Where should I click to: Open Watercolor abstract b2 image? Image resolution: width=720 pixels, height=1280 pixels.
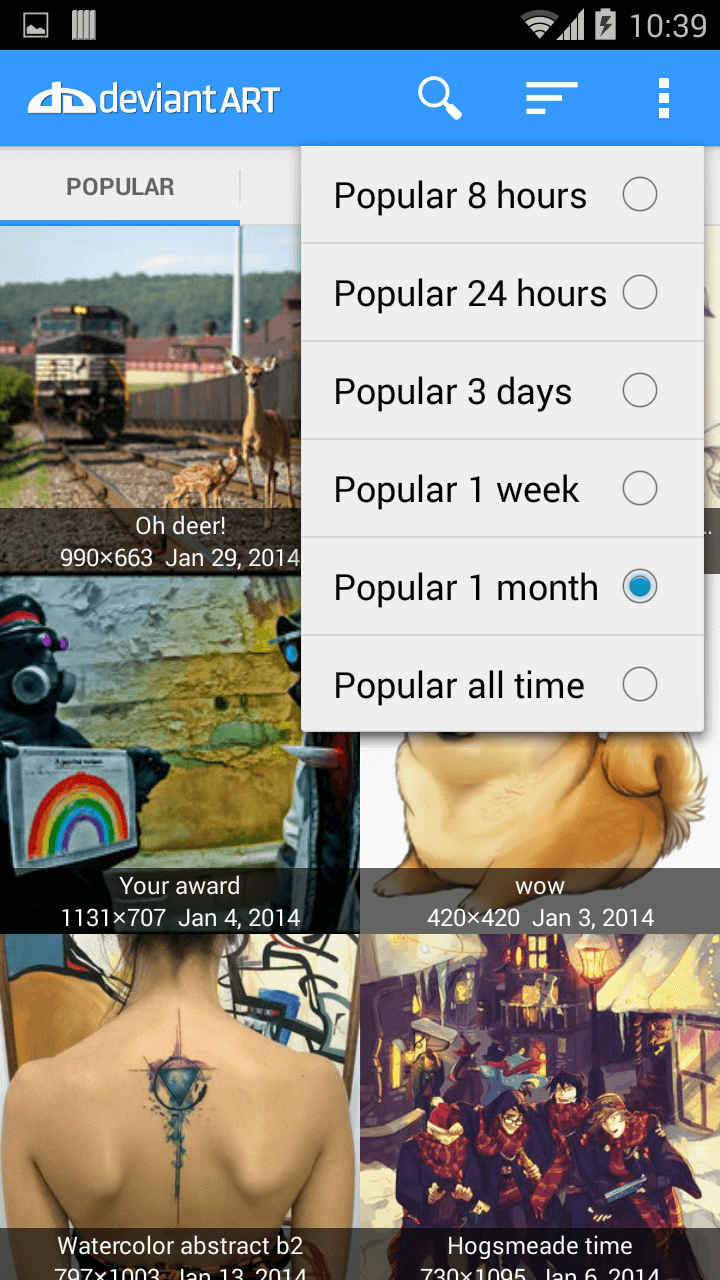pos(180,1100)
